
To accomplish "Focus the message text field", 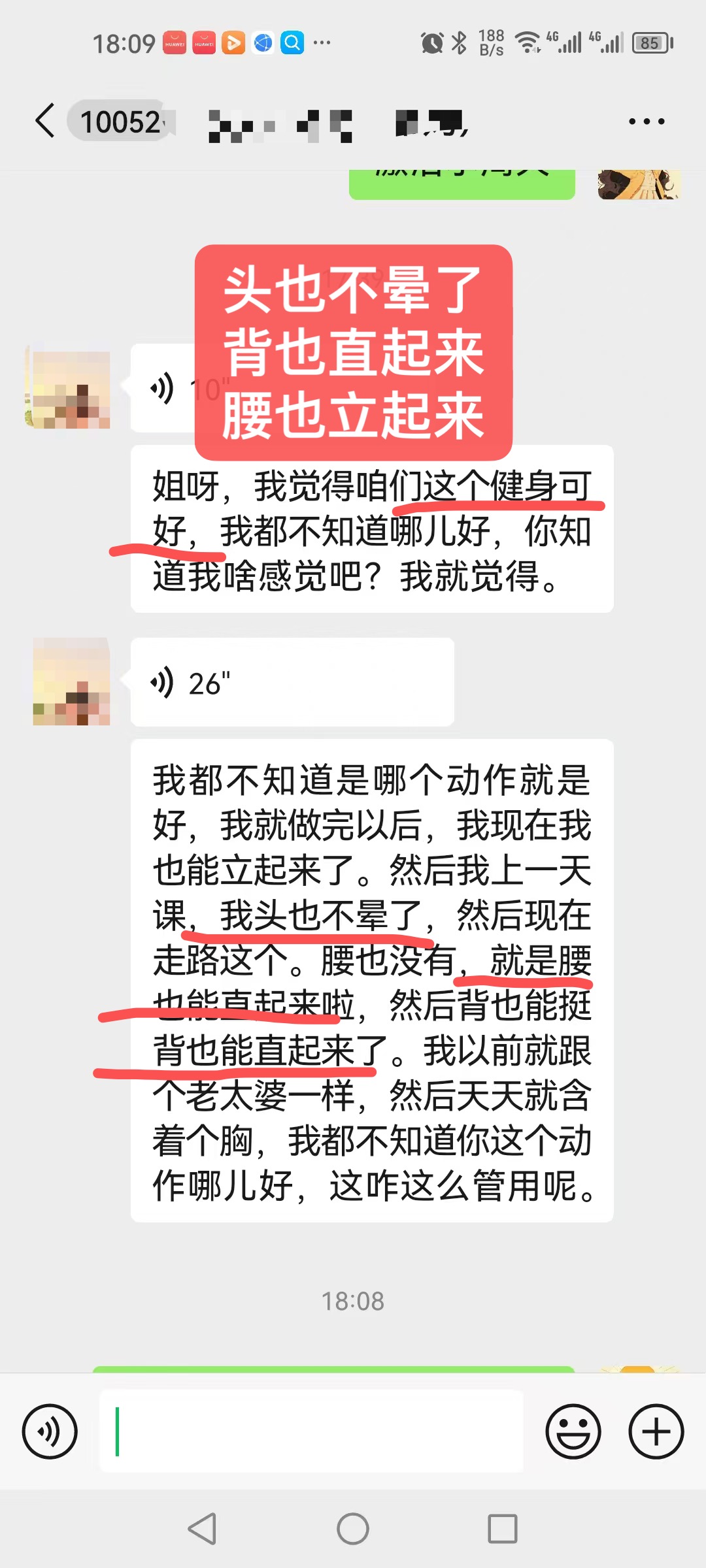I will coord(311,1431).
